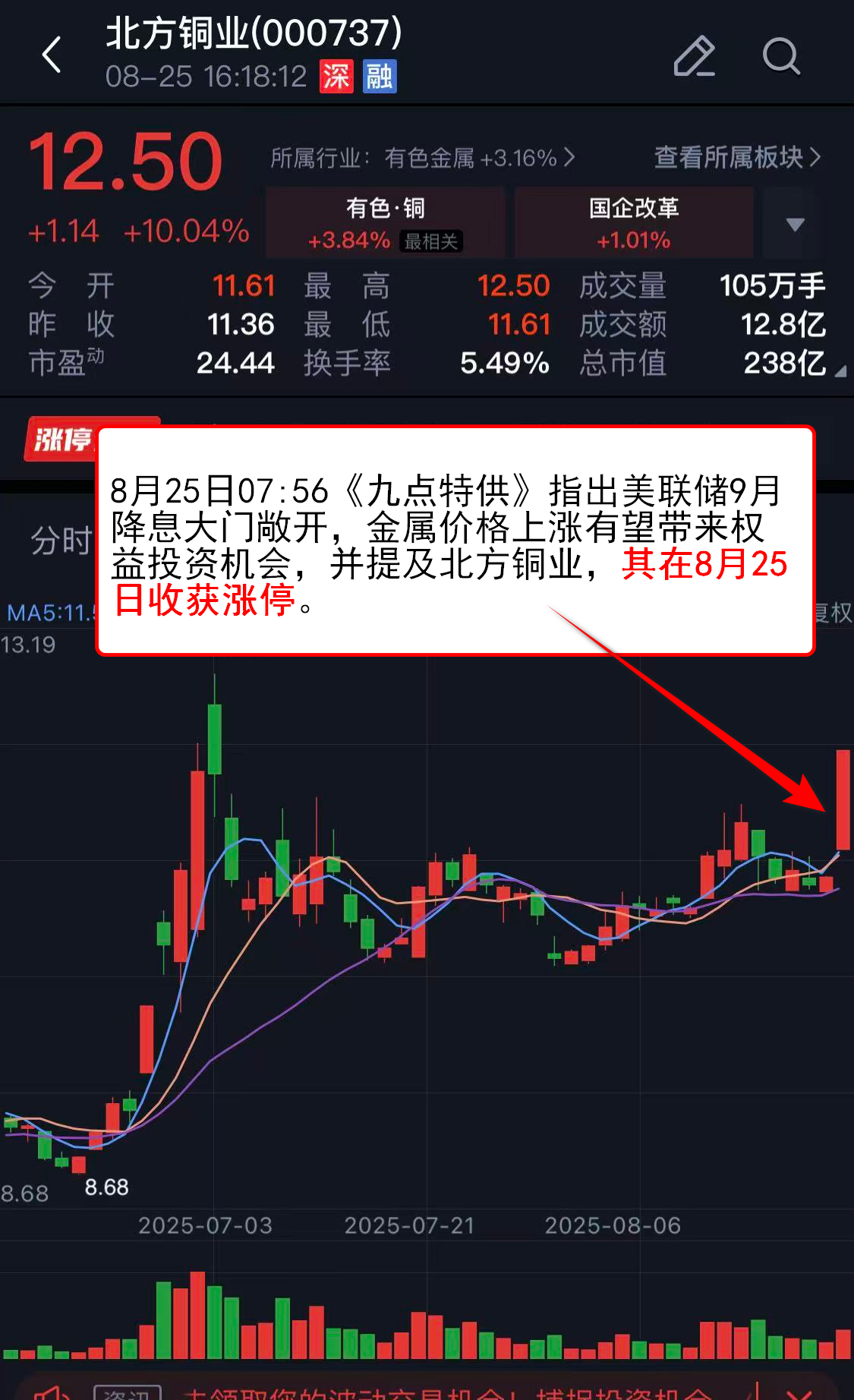Switch to the 分时 chart tab
Screen dimensions: 854x1400
(x=61, y=541)
